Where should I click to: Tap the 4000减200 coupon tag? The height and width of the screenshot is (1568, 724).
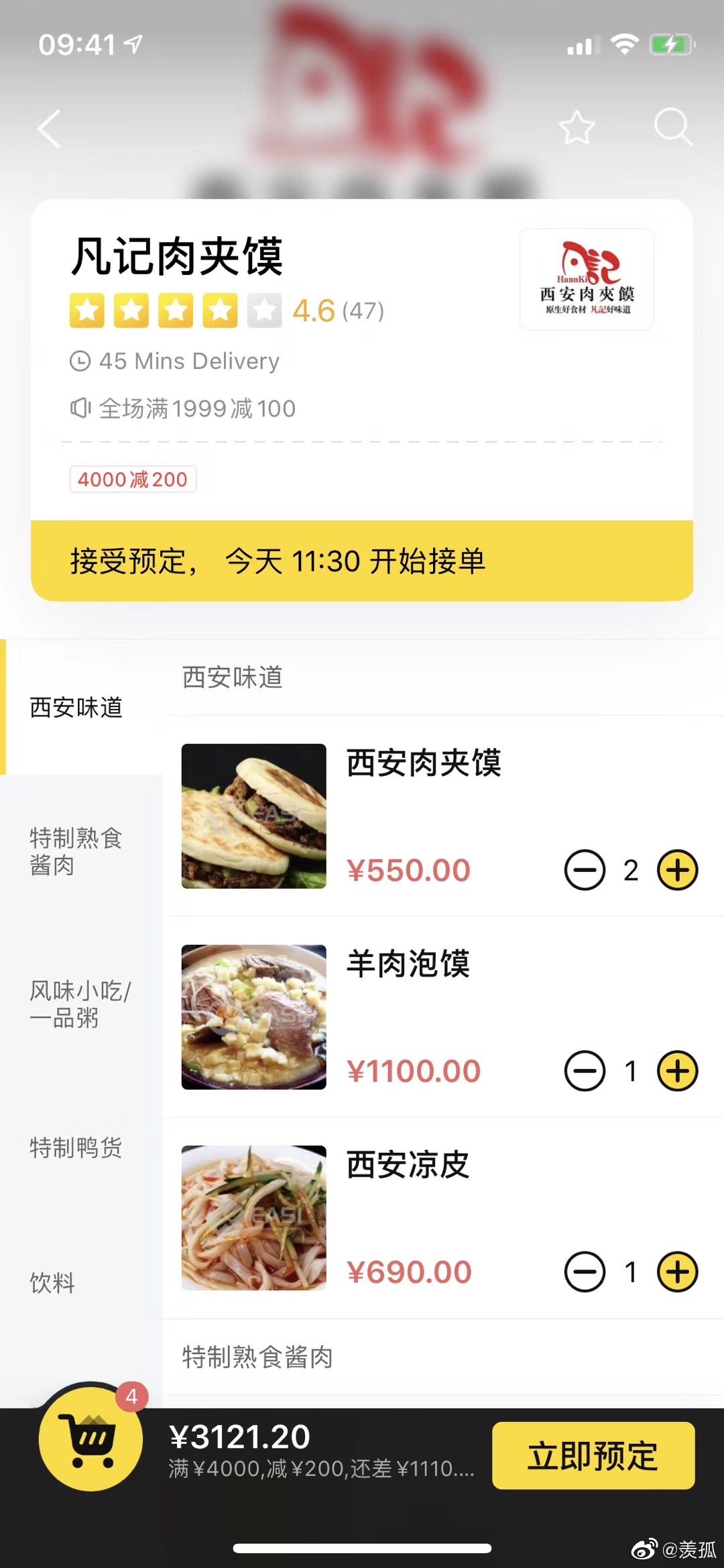(x=133, y=480)
